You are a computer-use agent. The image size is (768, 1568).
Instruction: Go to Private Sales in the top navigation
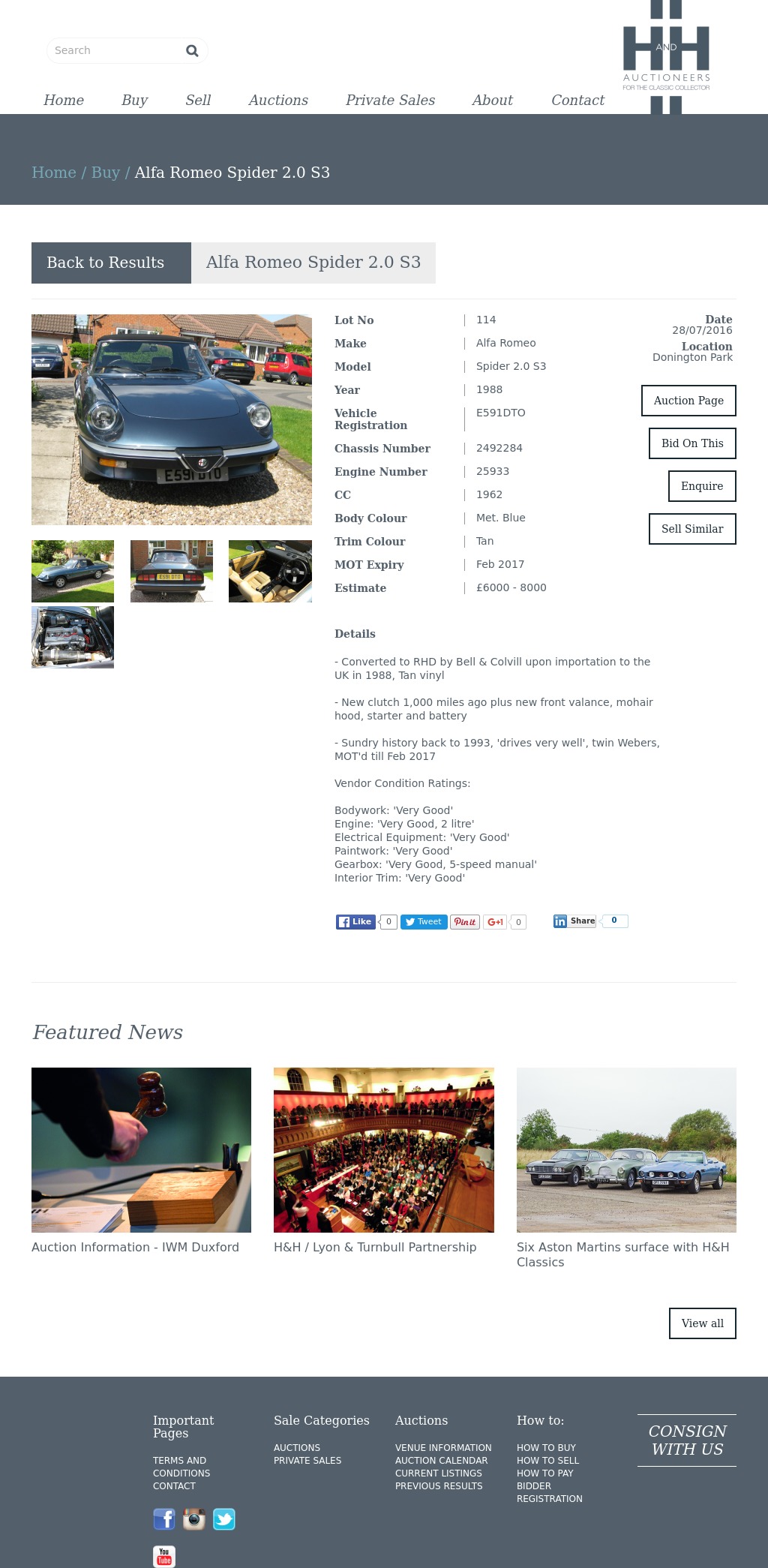[x=390, y=100]
